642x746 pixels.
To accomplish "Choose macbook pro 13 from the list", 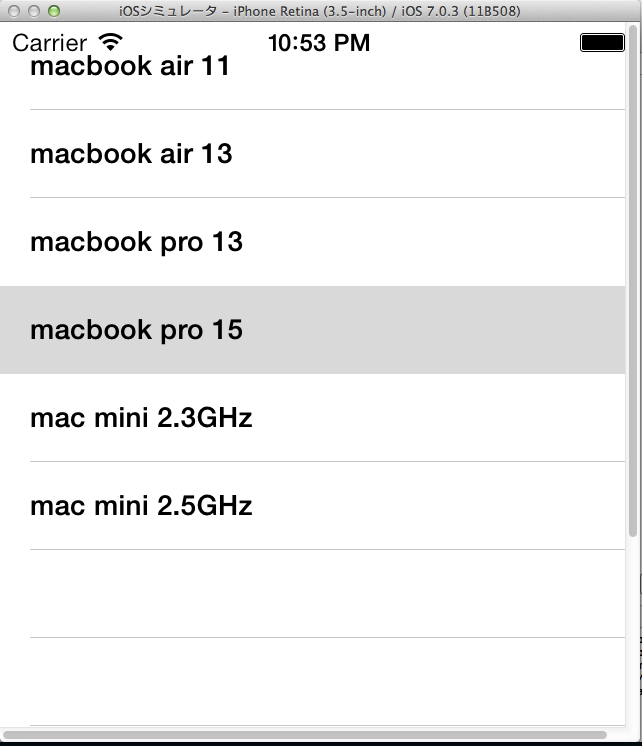I will (137, 242).
